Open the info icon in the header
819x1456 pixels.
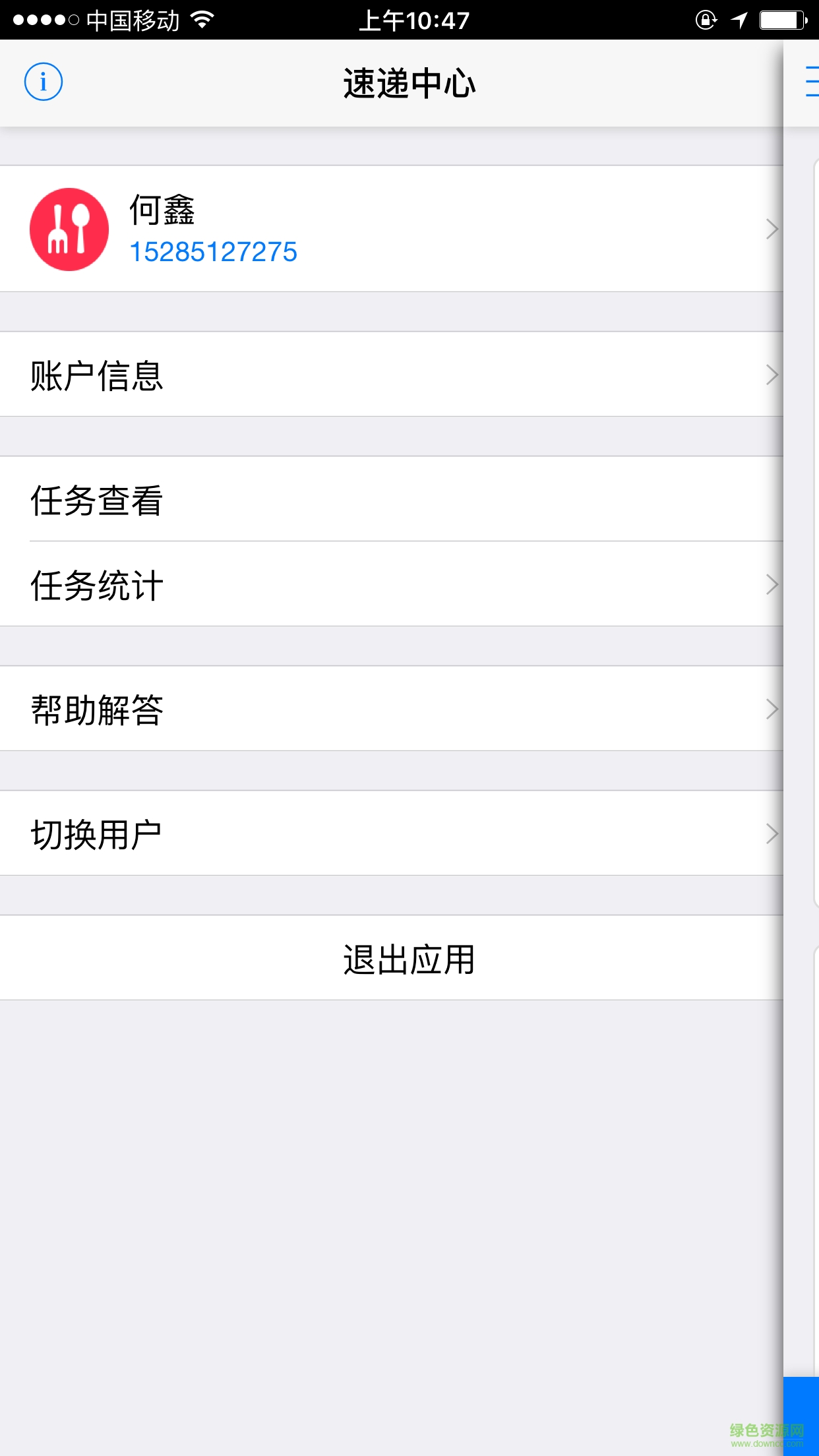[44, 82]
